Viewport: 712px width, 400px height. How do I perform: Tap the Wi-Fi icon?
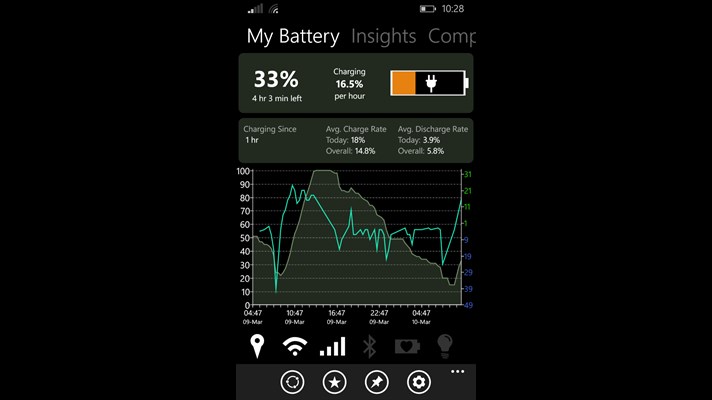pos(295,347)
